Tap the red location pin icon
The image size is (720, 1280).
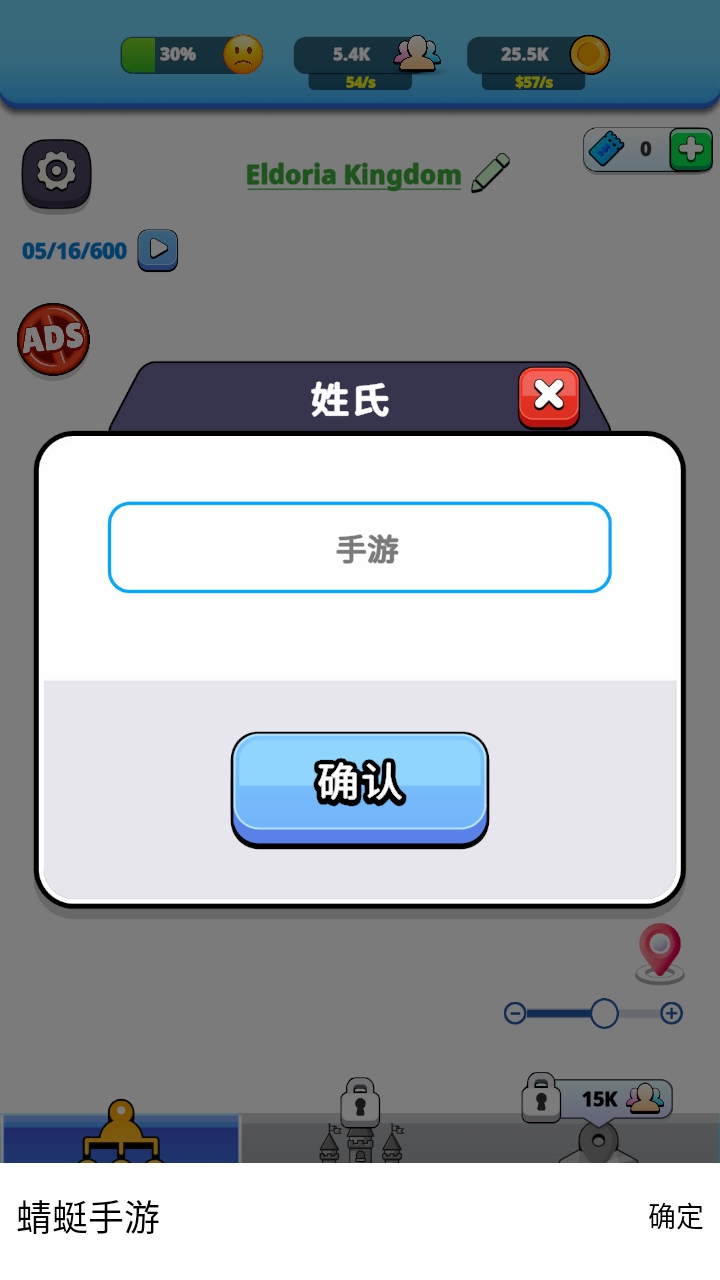coord(660,951)
